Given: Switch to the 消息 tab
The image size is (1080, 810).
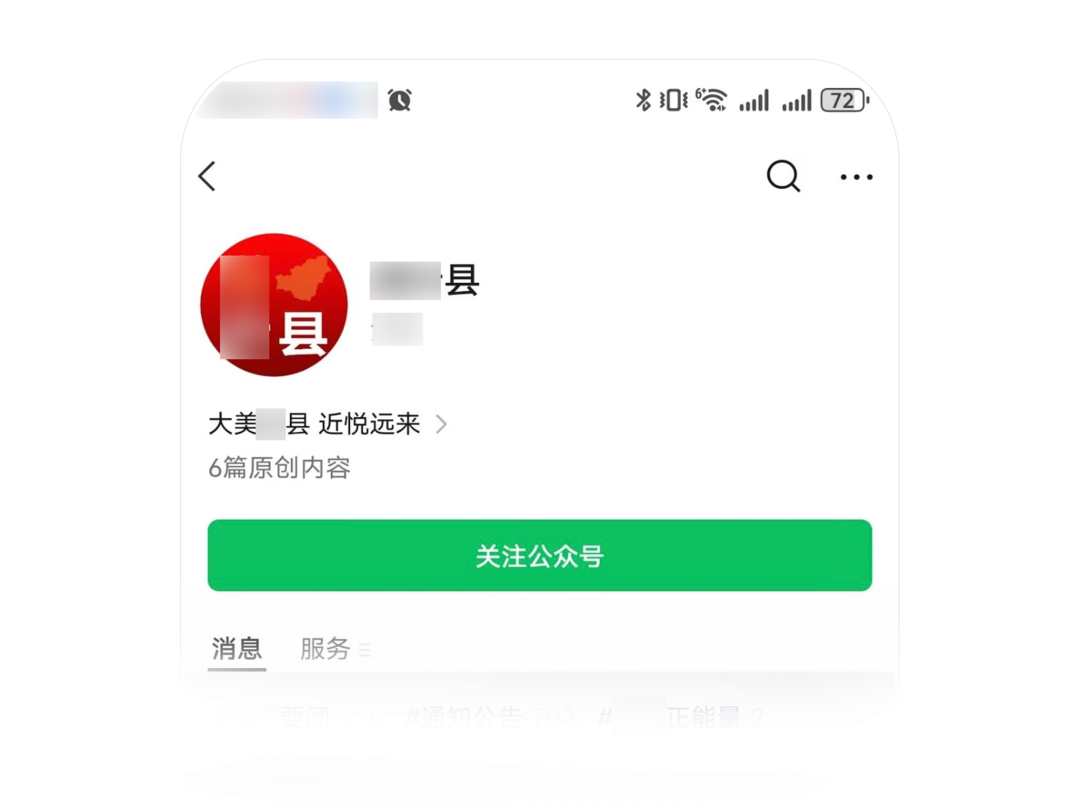Looking at the screenshot, I should 237,648.
